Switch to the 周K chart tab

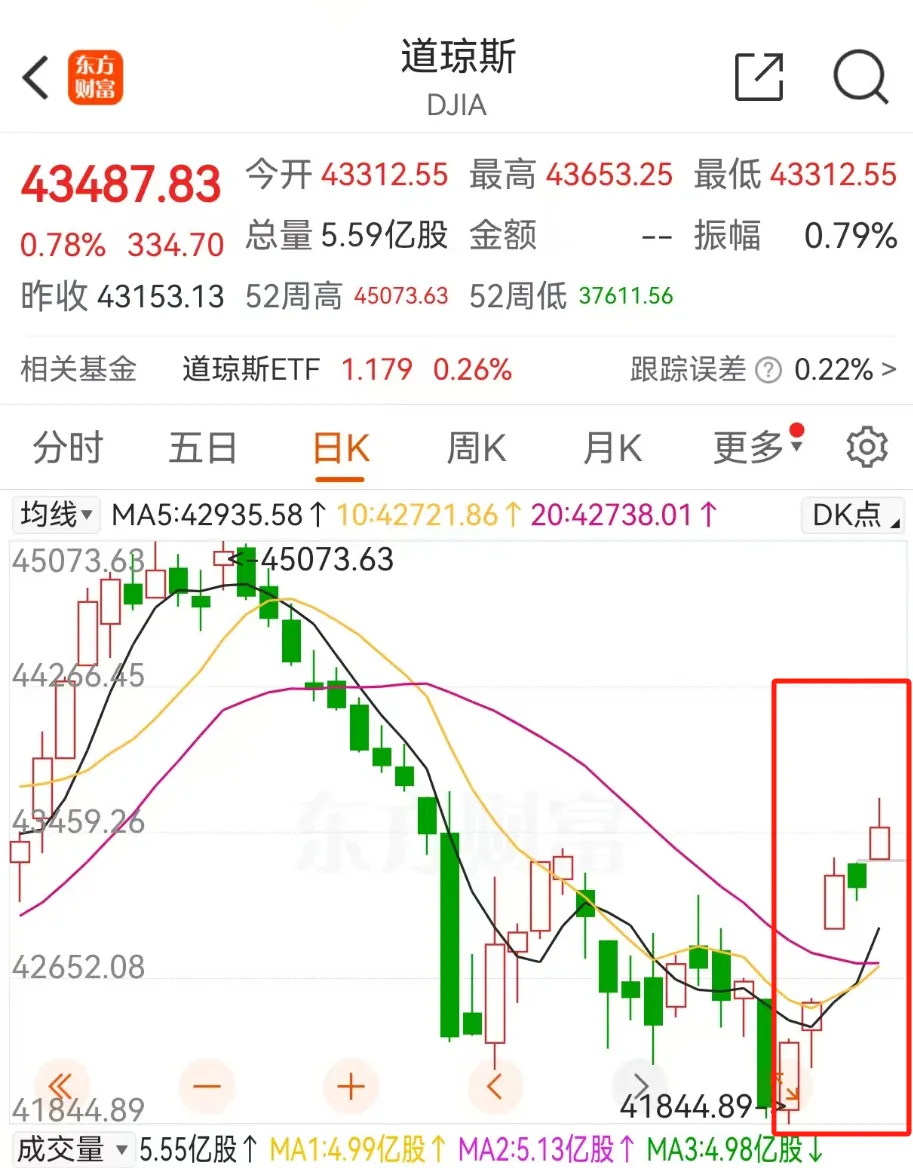coord(476,448)
